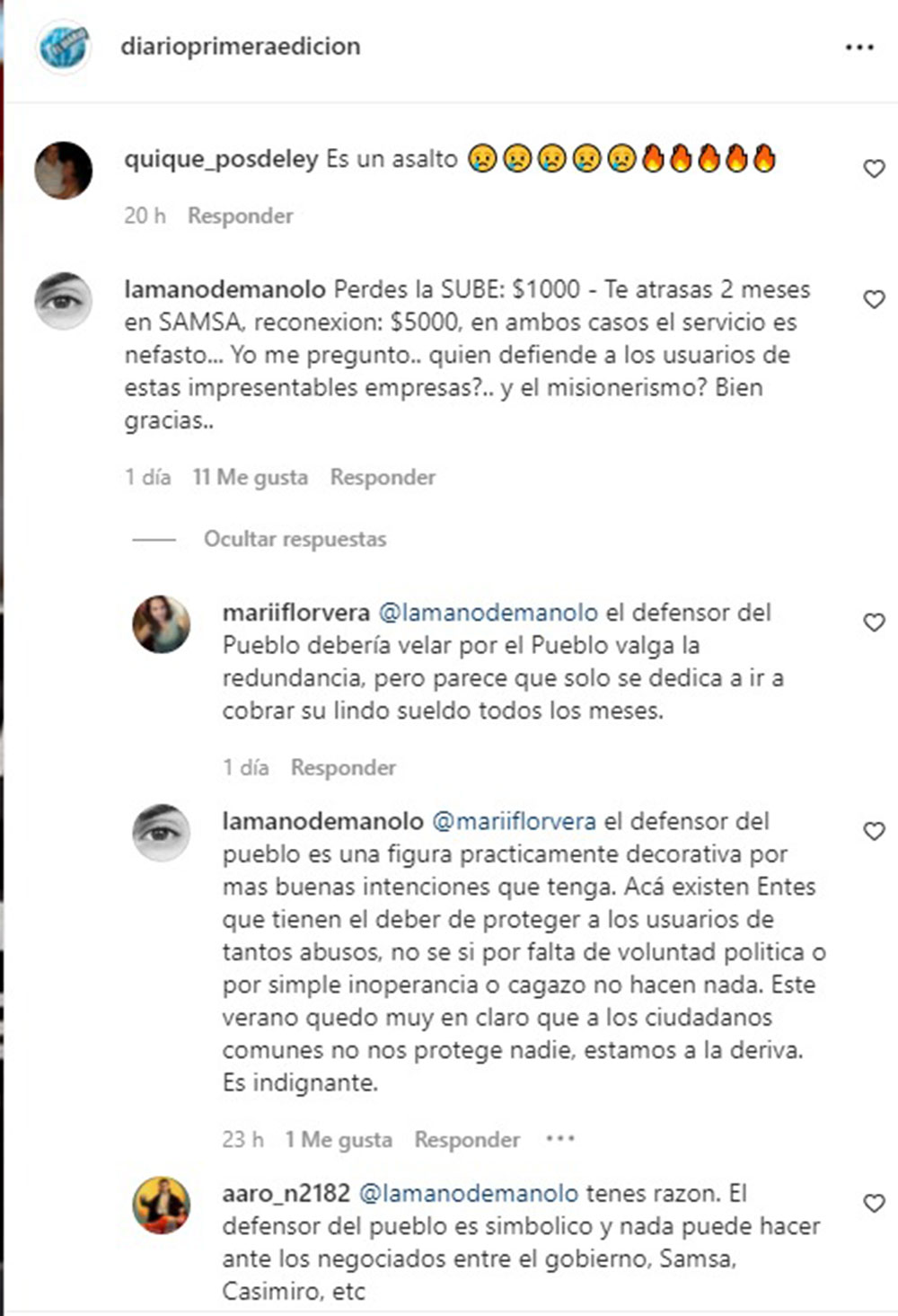Viewport: 898px width, 1316px height.
Task: Like lamanodemanolo's comment about SUBE
Action: [x=874, y=299]
